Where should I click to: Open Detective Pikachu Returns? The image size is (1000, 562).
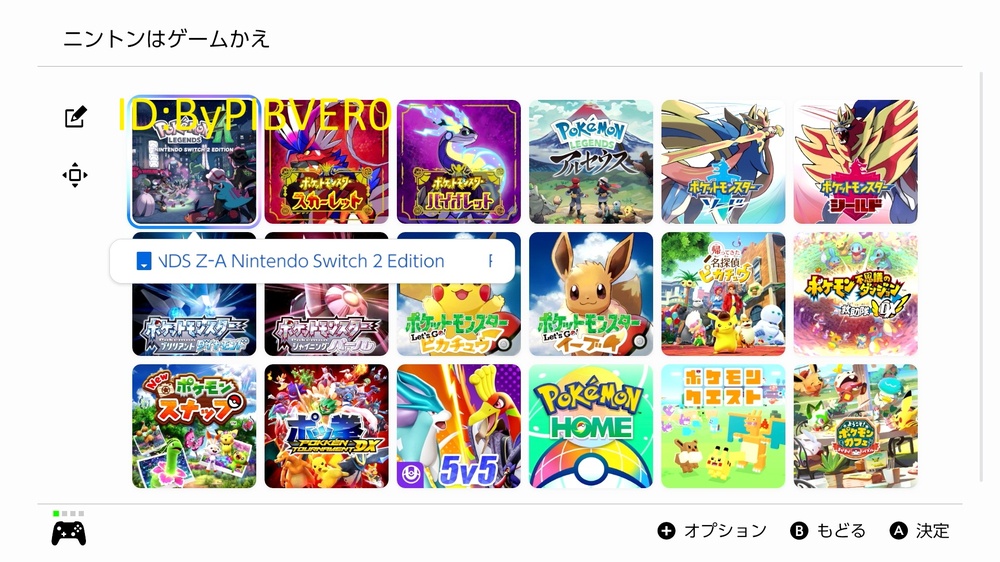point(723,294)
